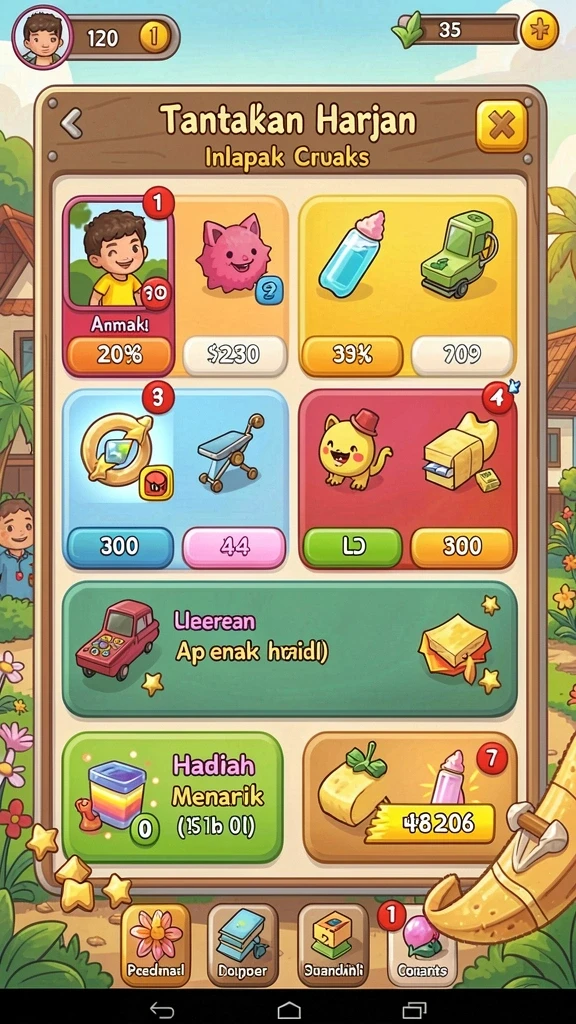Open the Ueerean banner card
The width and height of the screenshot is (576, 1024).
289,649
